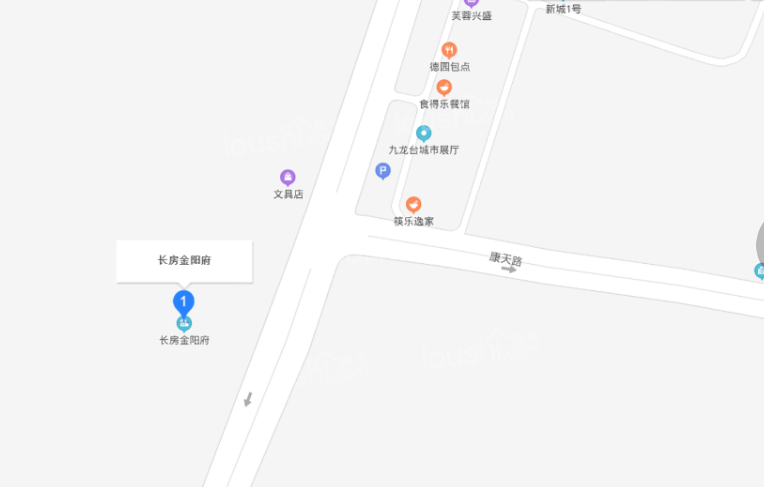Open the 筷乐逸家 restaurant marker
This screenshot has height=487, width=764.
[x=413, y=205]
